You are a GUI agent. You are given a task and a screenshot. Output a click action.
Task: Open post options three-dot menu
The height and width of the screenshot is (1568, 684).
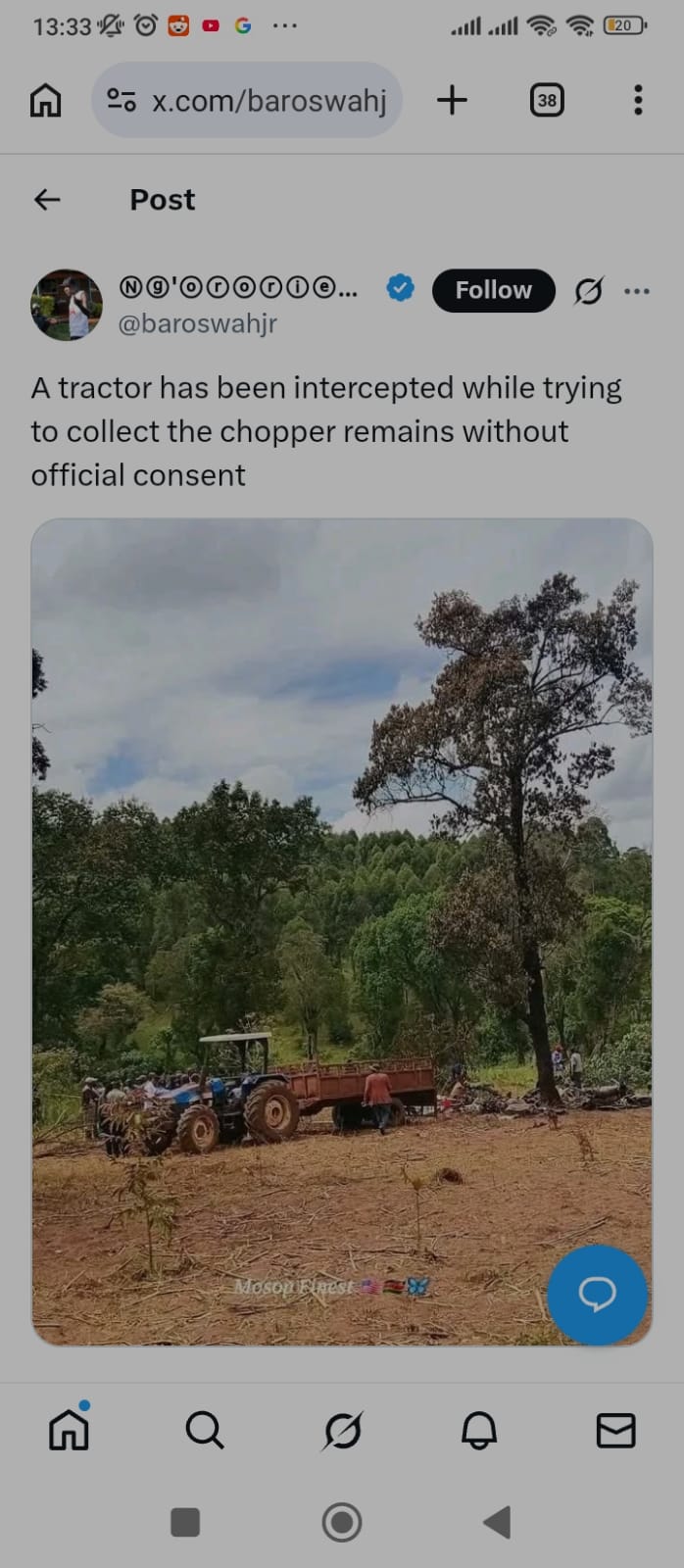(637, 291)
